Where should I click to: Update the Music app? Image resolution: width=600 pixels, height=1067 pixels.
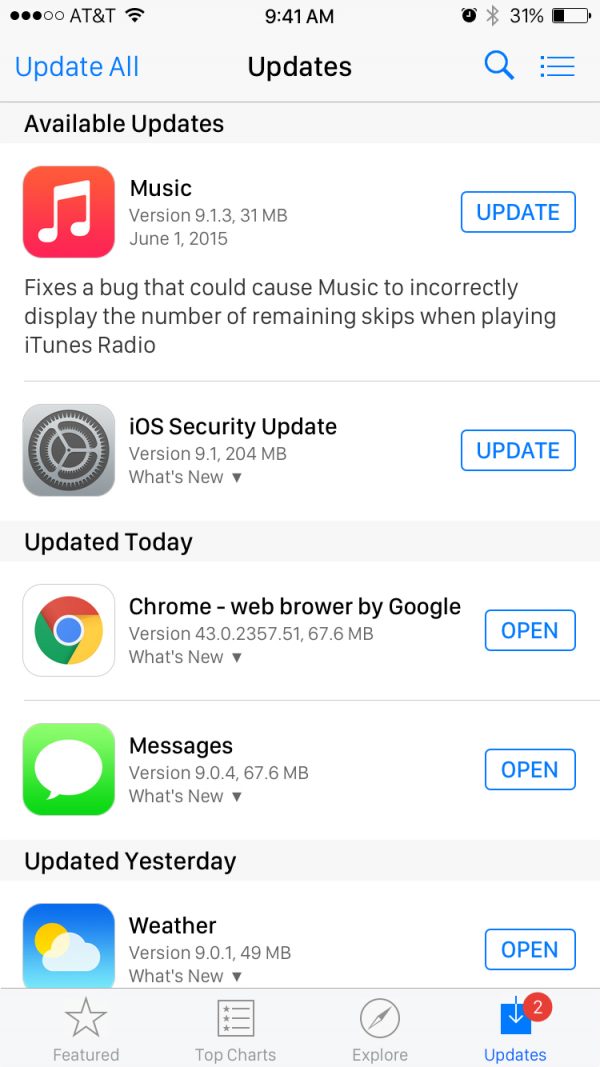click(518, 212)
